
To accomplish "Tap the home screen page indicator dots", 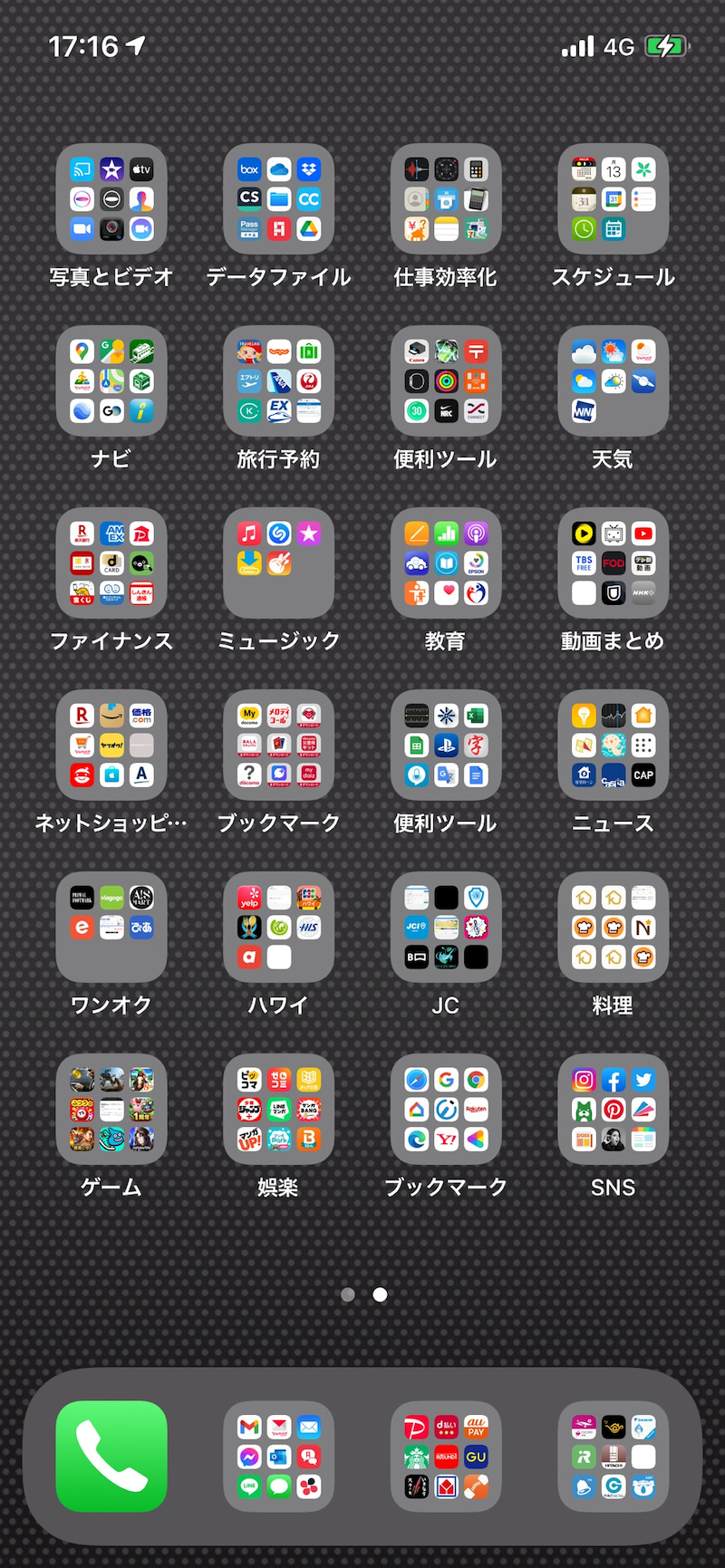I will click(363, 1294).
